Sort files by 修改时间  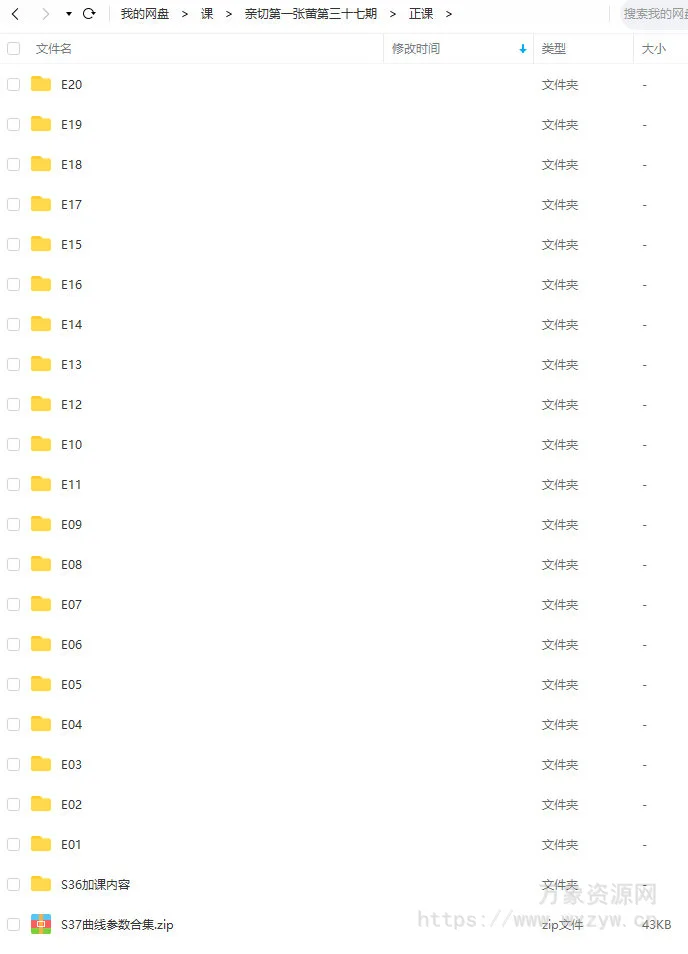pos(416,48)
